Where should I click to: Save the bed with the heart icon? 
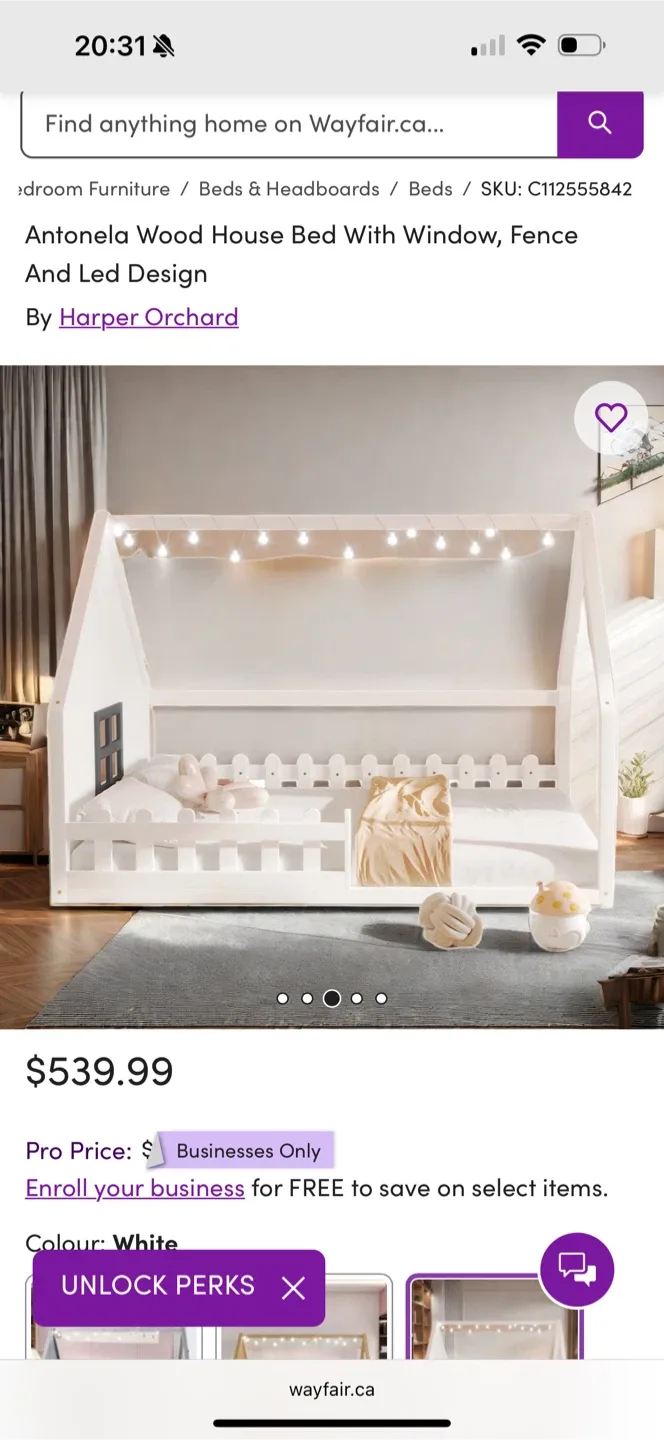click(611, 417)
